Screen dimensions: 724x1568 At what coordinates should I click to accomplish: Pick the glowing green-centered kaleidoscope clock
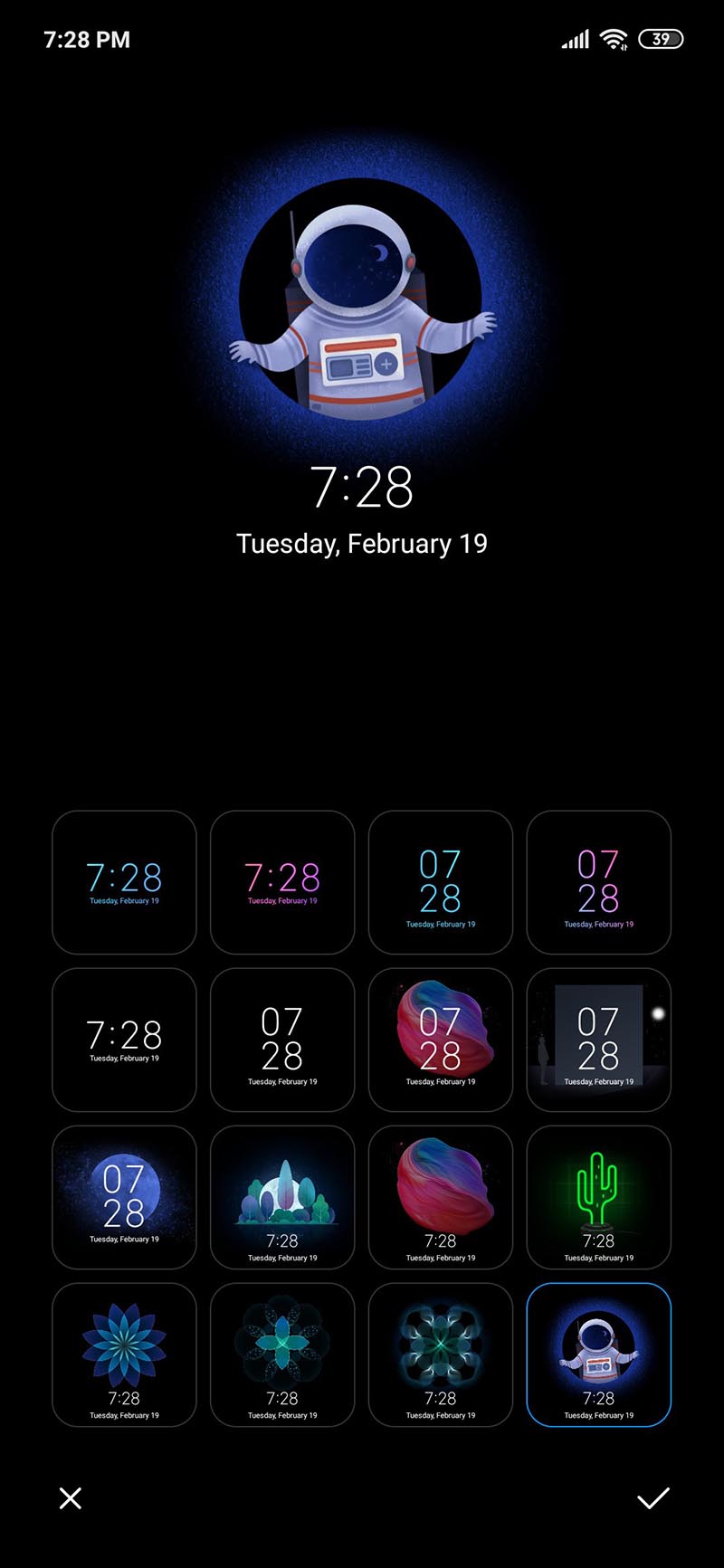point(441,1354)
